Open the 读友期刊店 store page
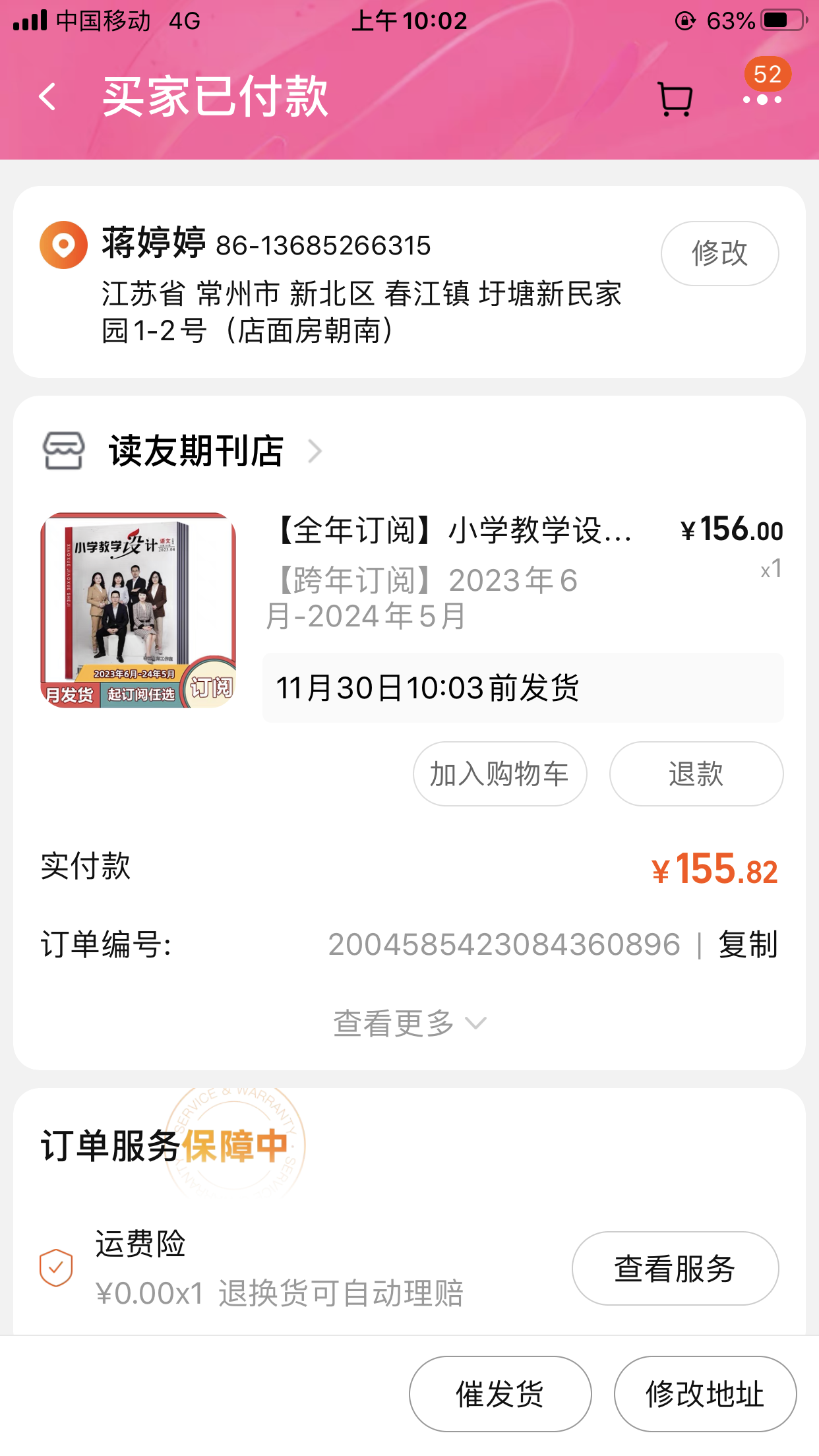 coord(197,452)
